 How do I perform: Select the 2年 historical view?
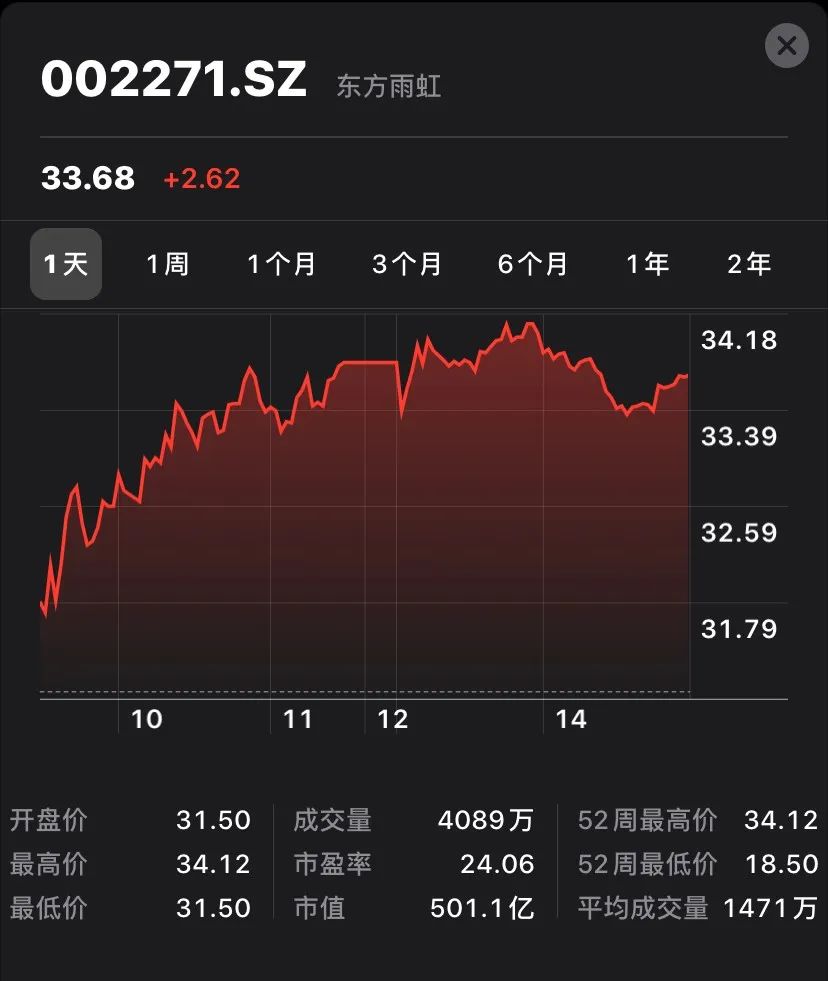(x=748, y=264)
